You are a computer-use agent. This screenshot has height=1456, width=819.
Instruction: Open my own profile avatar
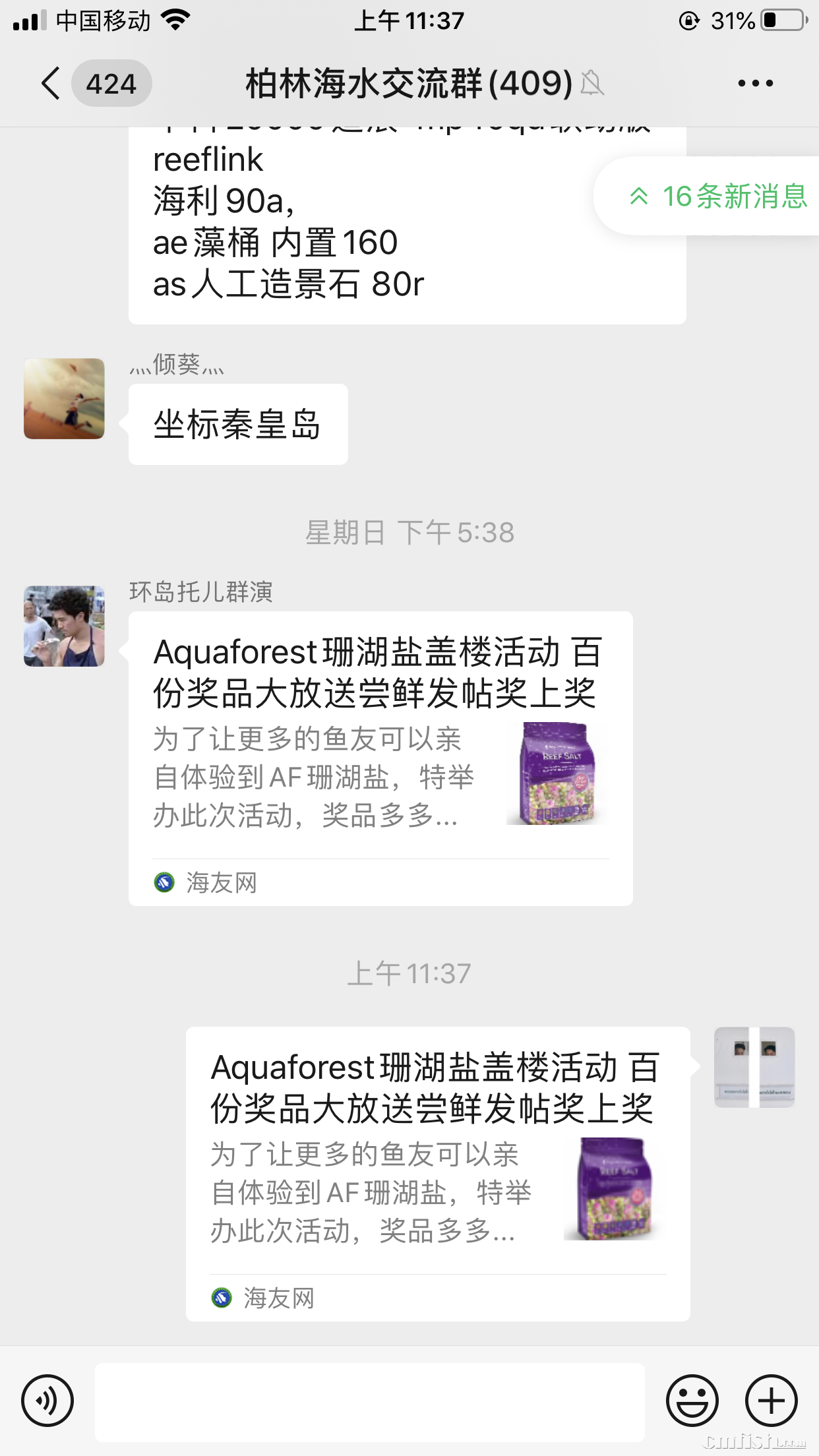pos(754,1067)
